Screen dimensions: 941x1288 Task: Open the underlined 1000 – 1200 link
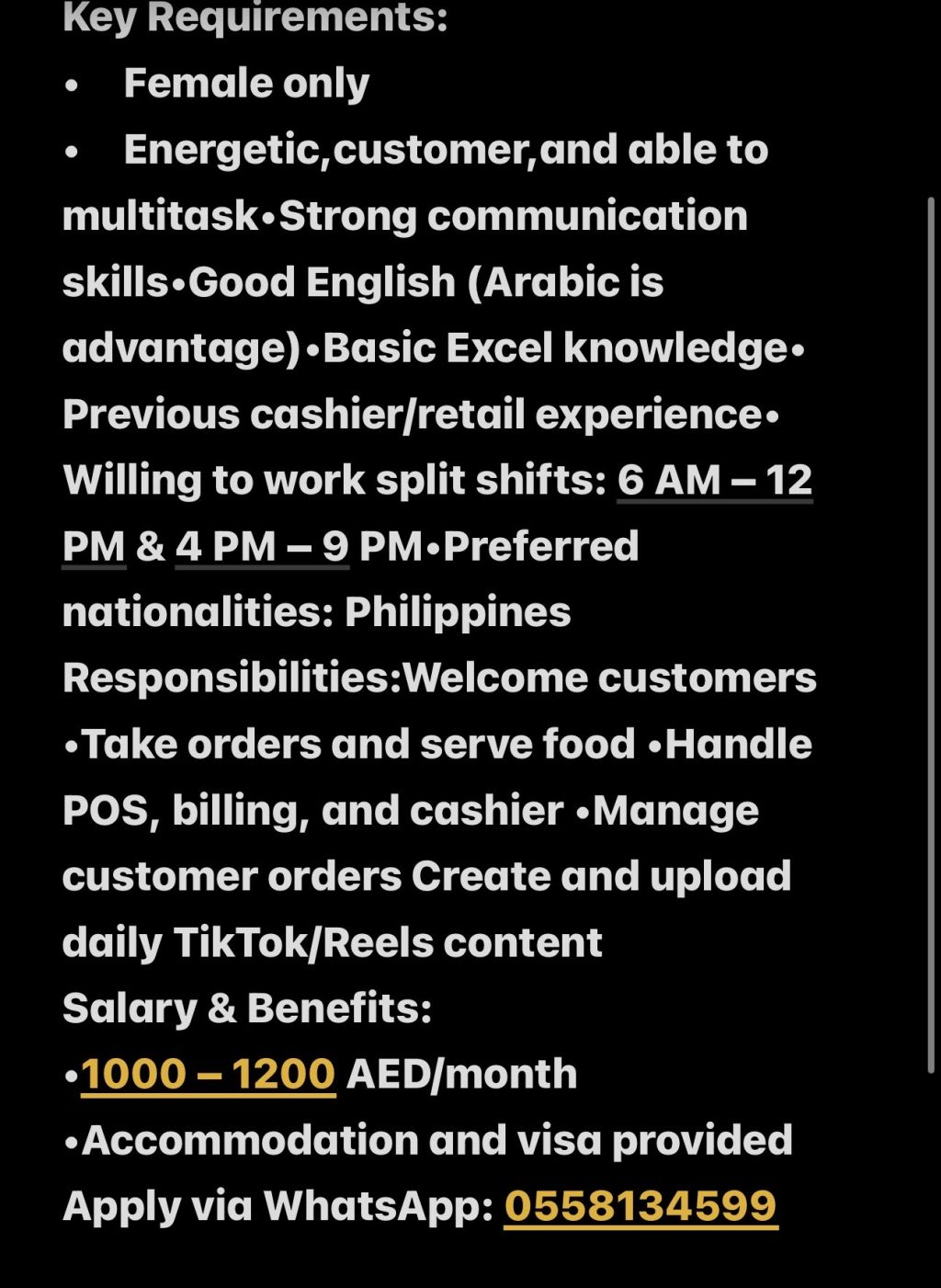[208, 1074]
